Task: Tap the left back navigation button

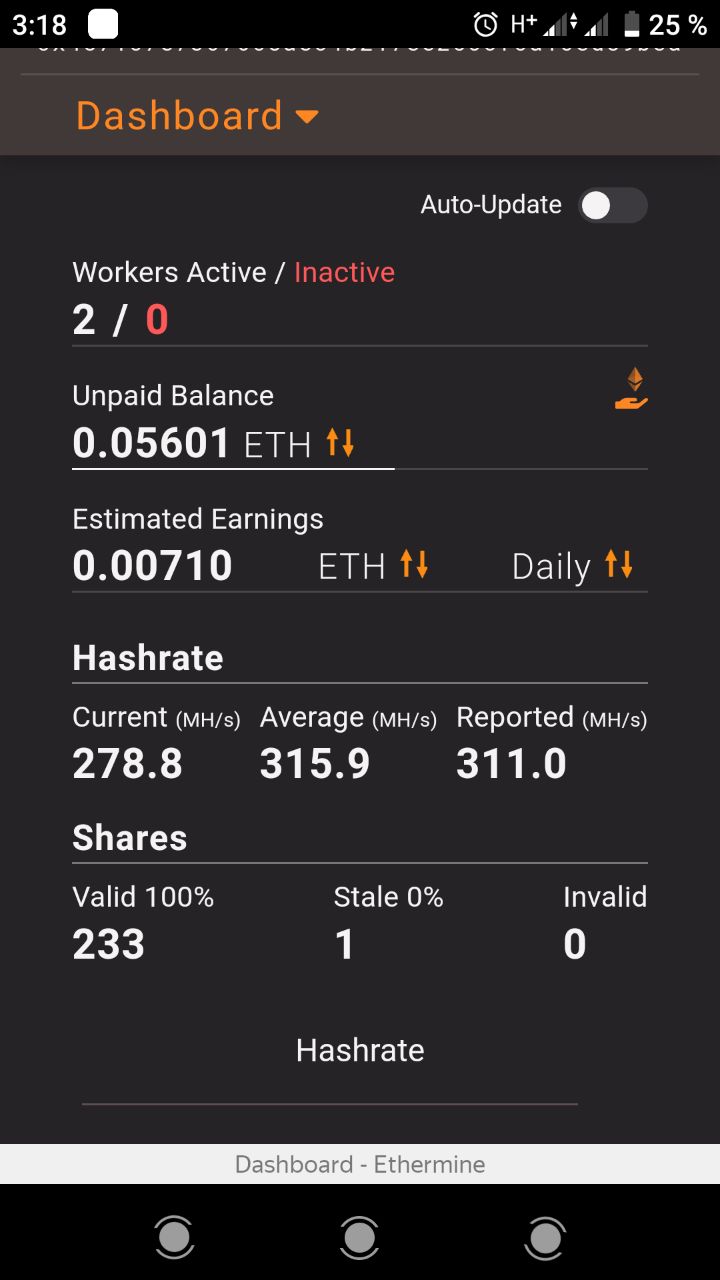Action: click(174, 1238)
